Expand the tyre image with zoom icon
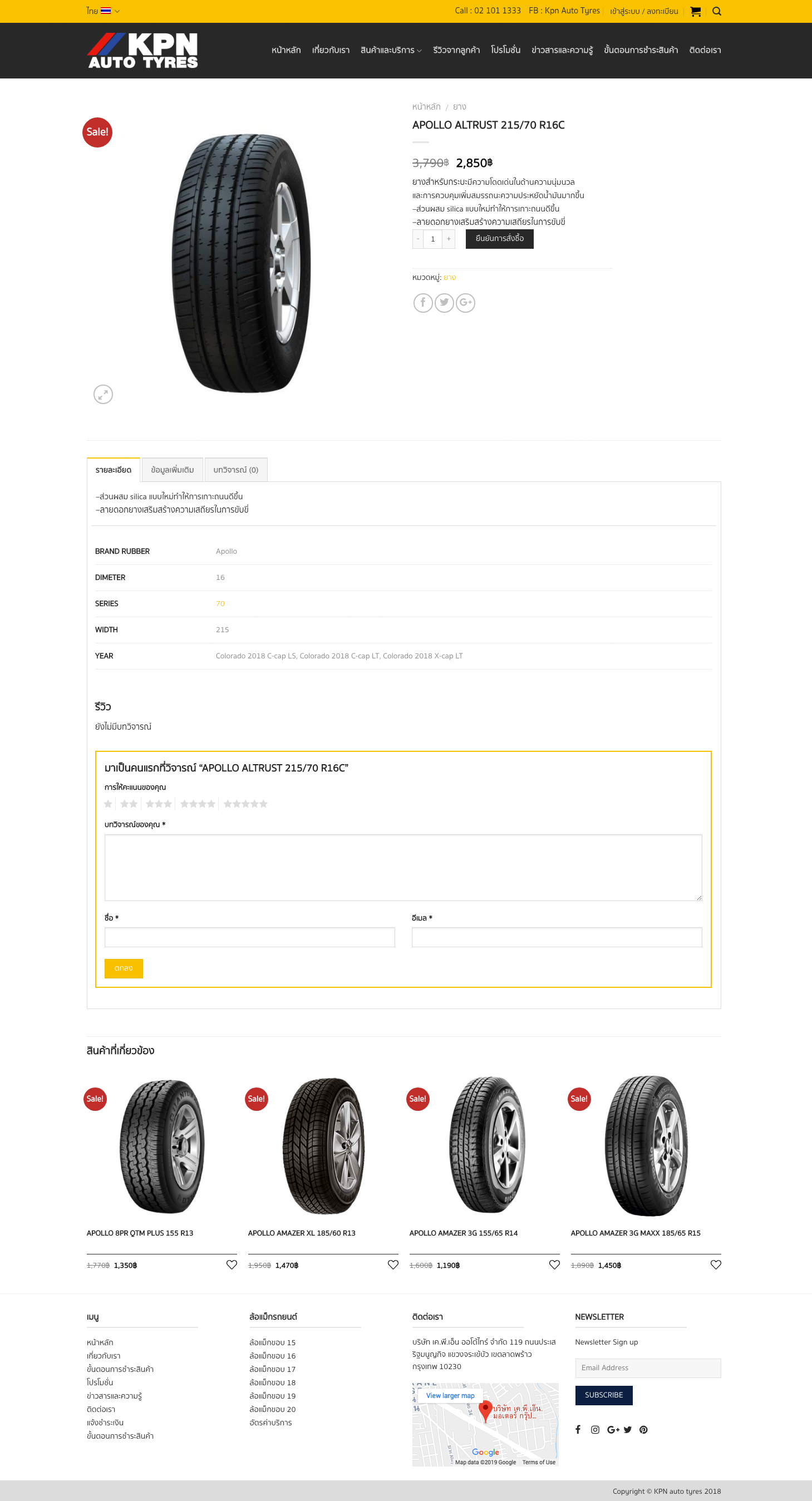This screenshot has height=1501, width=812. click(x=103, y=395)
